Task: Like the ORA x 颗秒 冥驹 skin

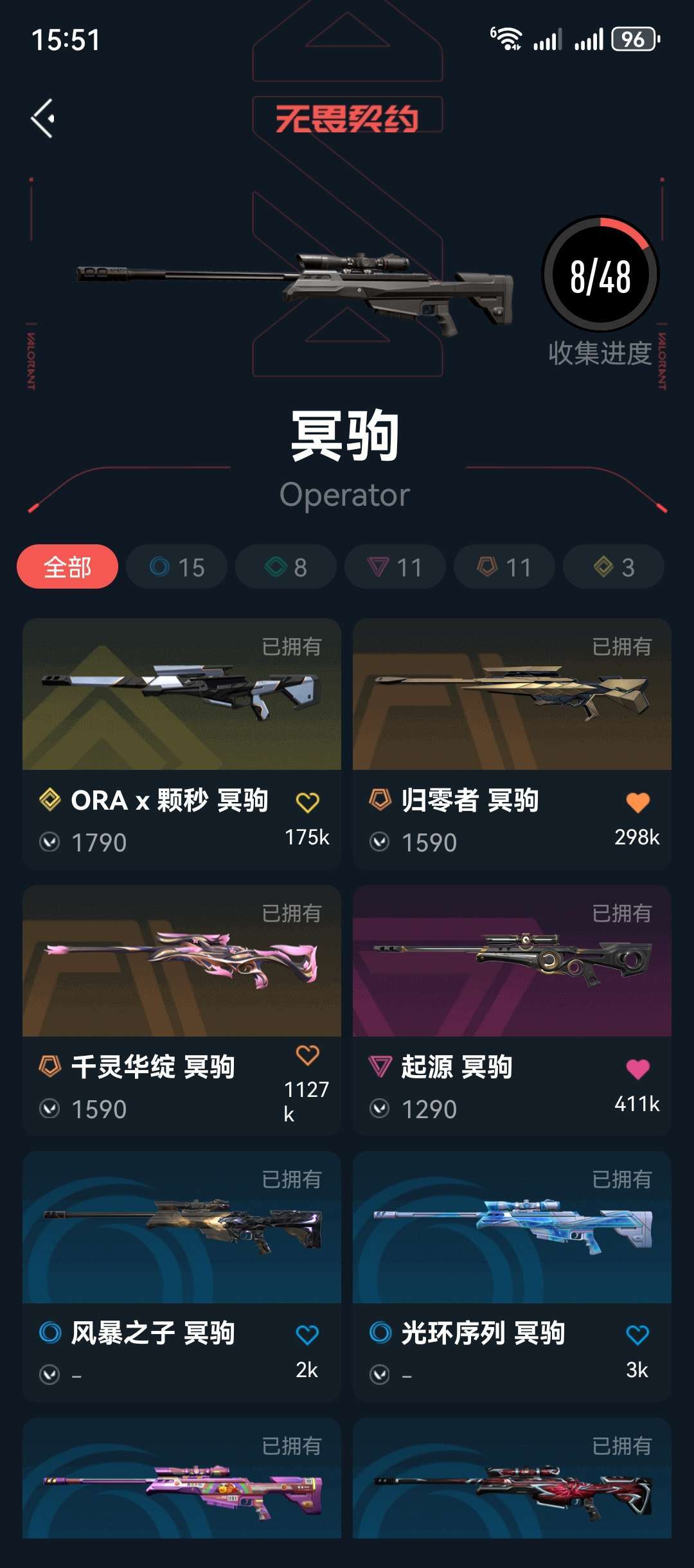Action: click(x=307, y=802)
